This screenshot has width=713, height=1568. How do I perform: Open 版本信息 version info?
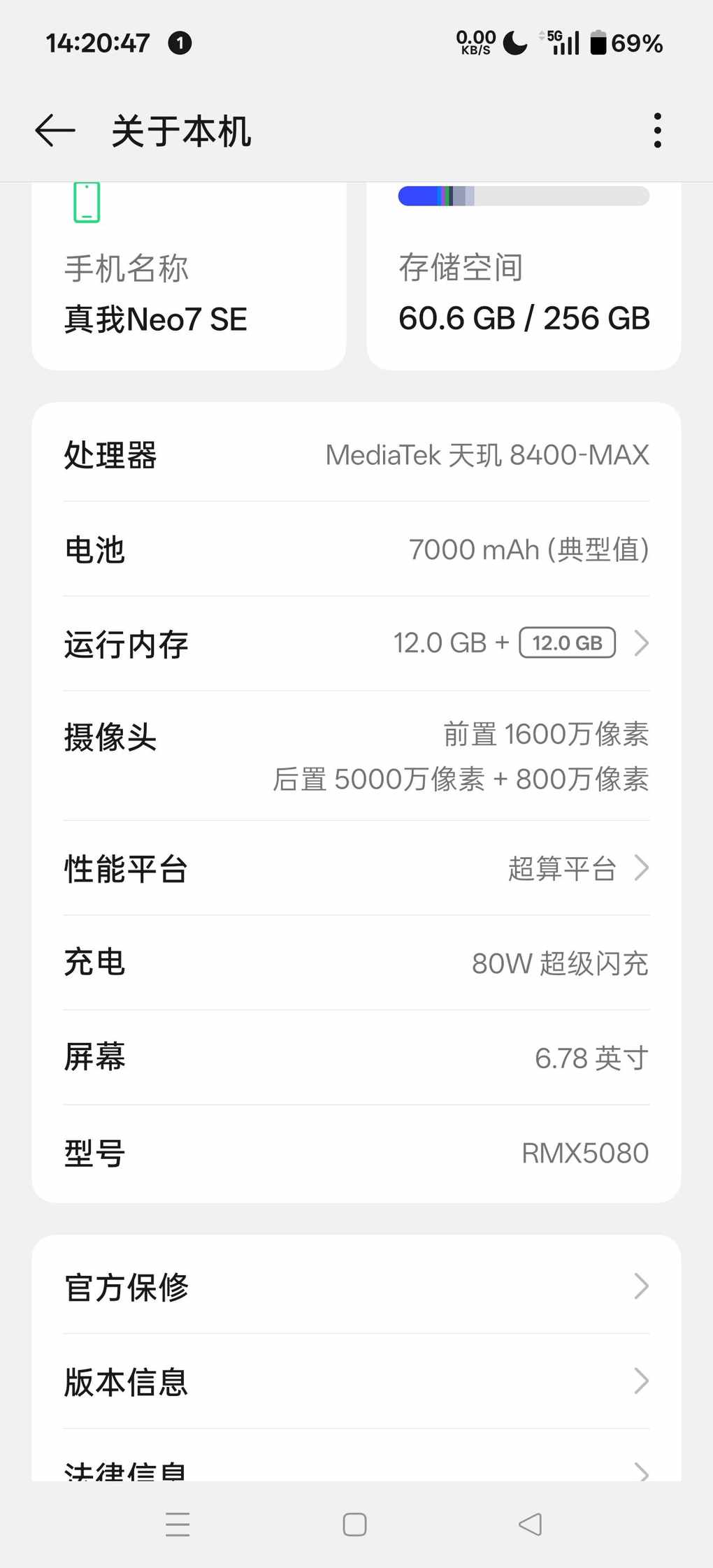pyautogui.click(x=356, y=1381)
